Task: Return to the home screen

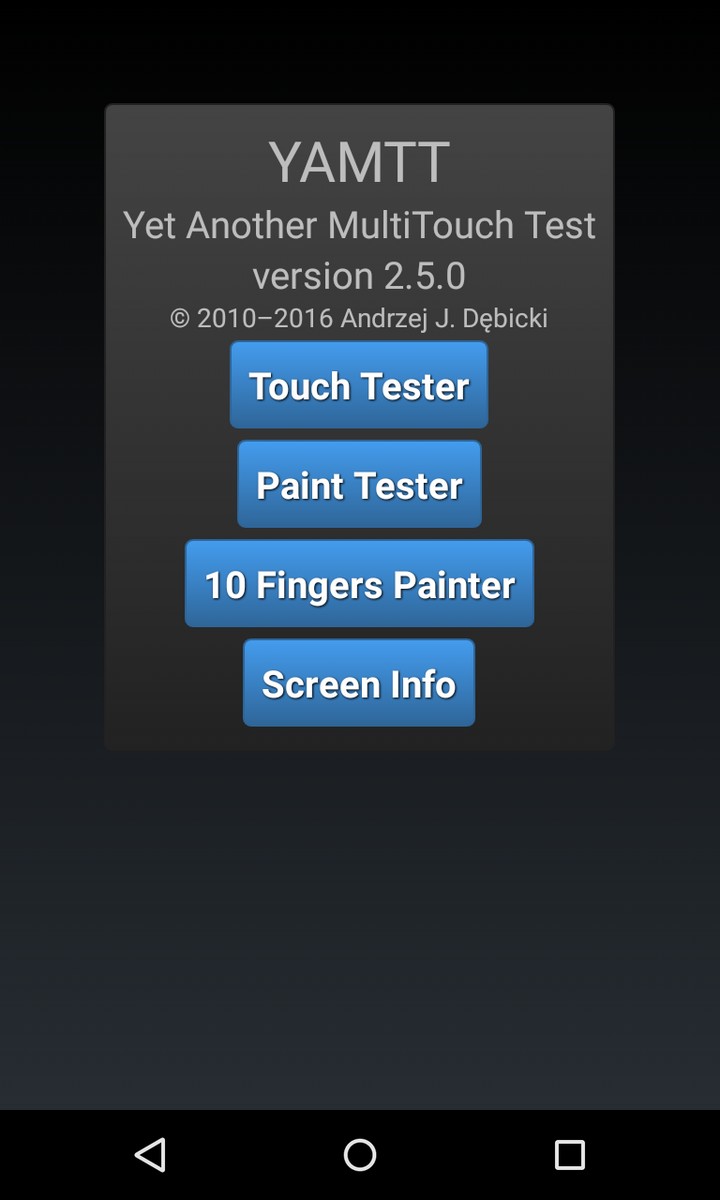Action: coord(360,1155)
